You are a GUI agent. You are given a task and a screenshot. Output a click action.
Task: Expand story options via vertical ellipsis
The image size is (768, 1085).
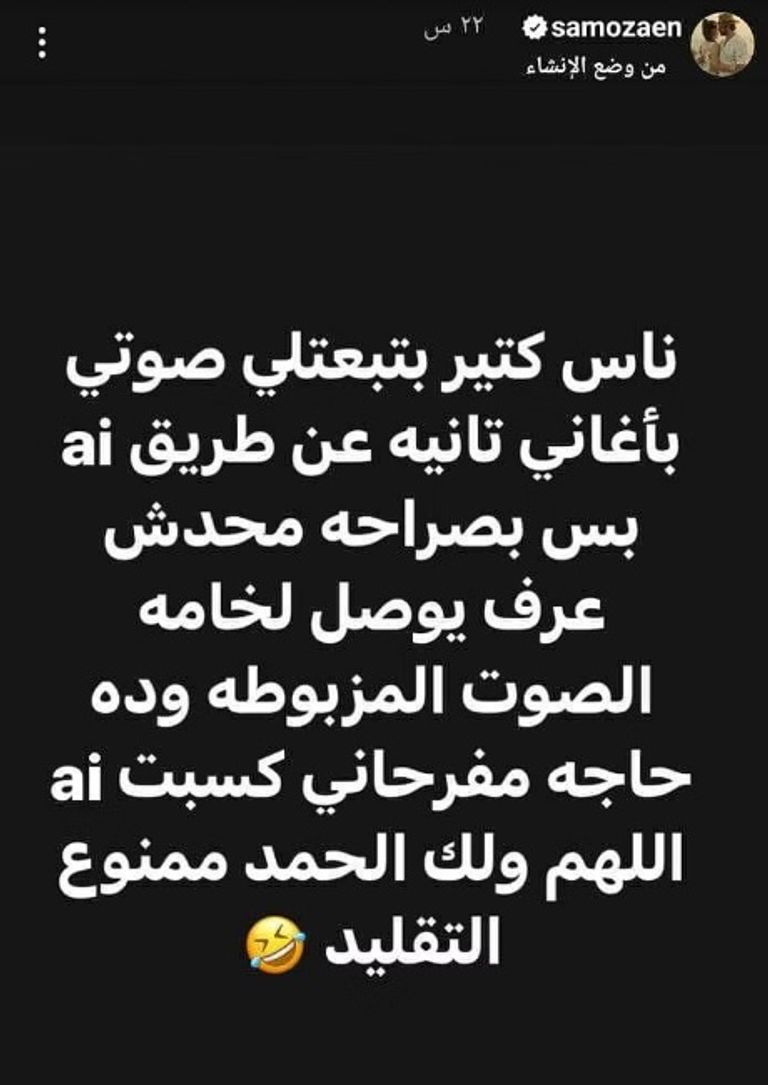(x=40, y=43)
